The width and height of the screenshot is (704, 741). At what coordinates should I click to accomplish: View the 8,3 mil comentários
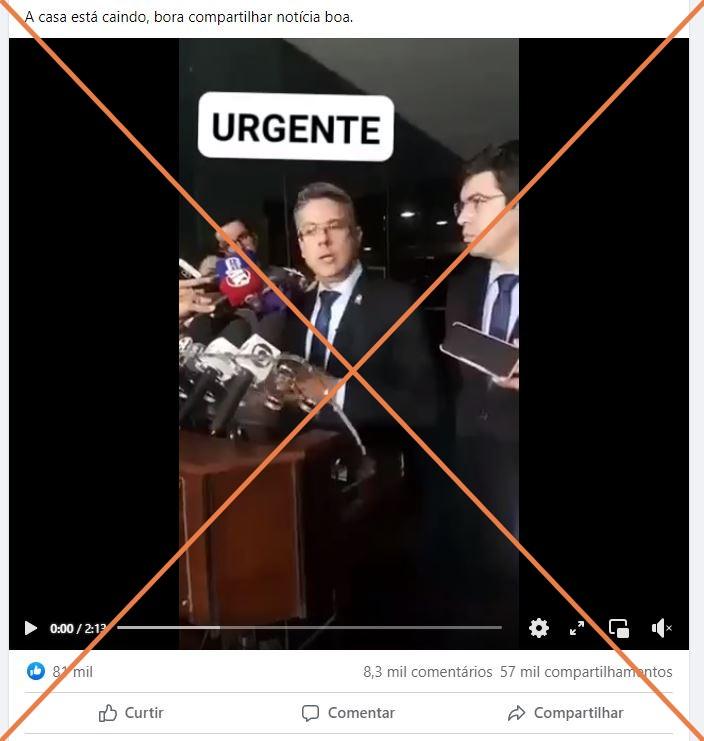pyautogui.click(x=427, y=672)
